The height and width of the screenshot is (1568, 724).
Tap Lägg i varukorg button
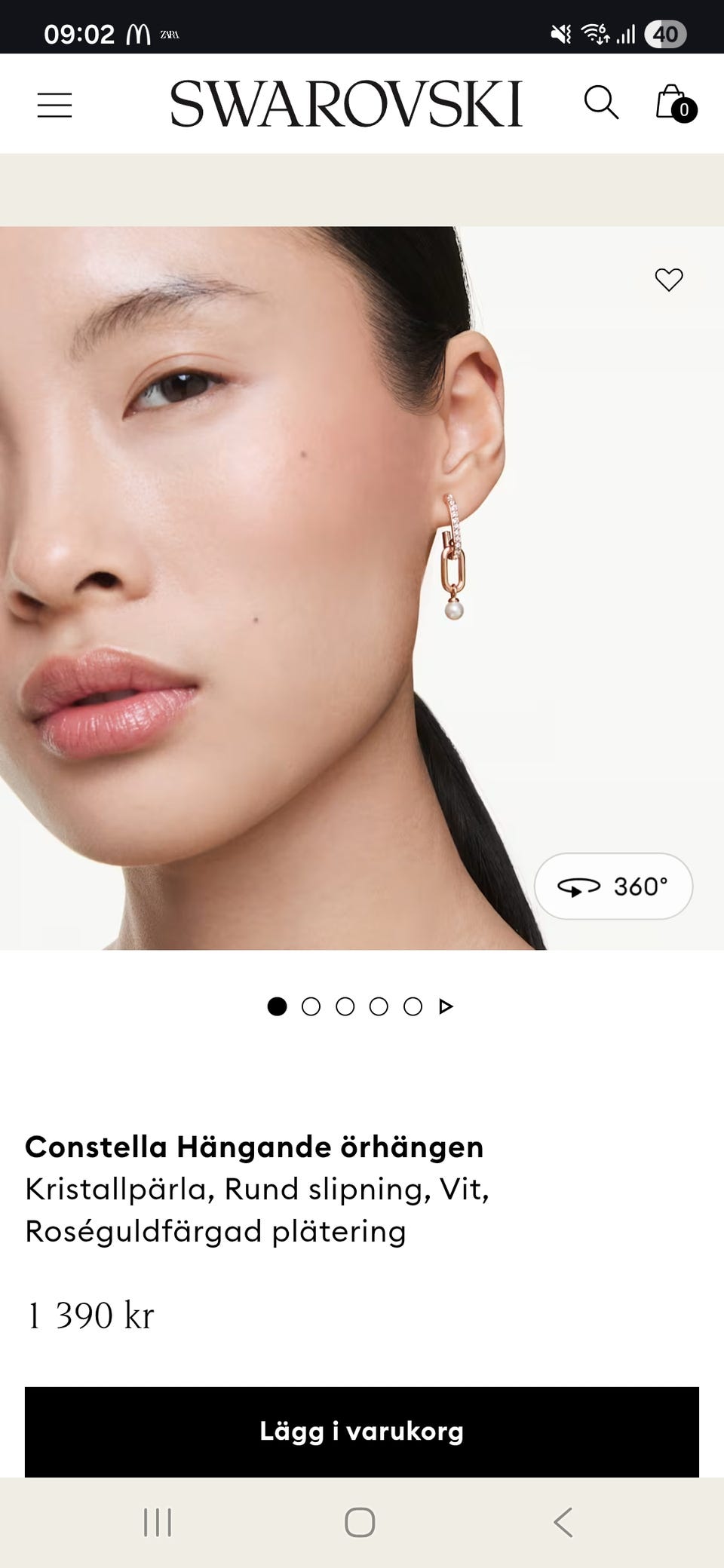pos(362,1432)
